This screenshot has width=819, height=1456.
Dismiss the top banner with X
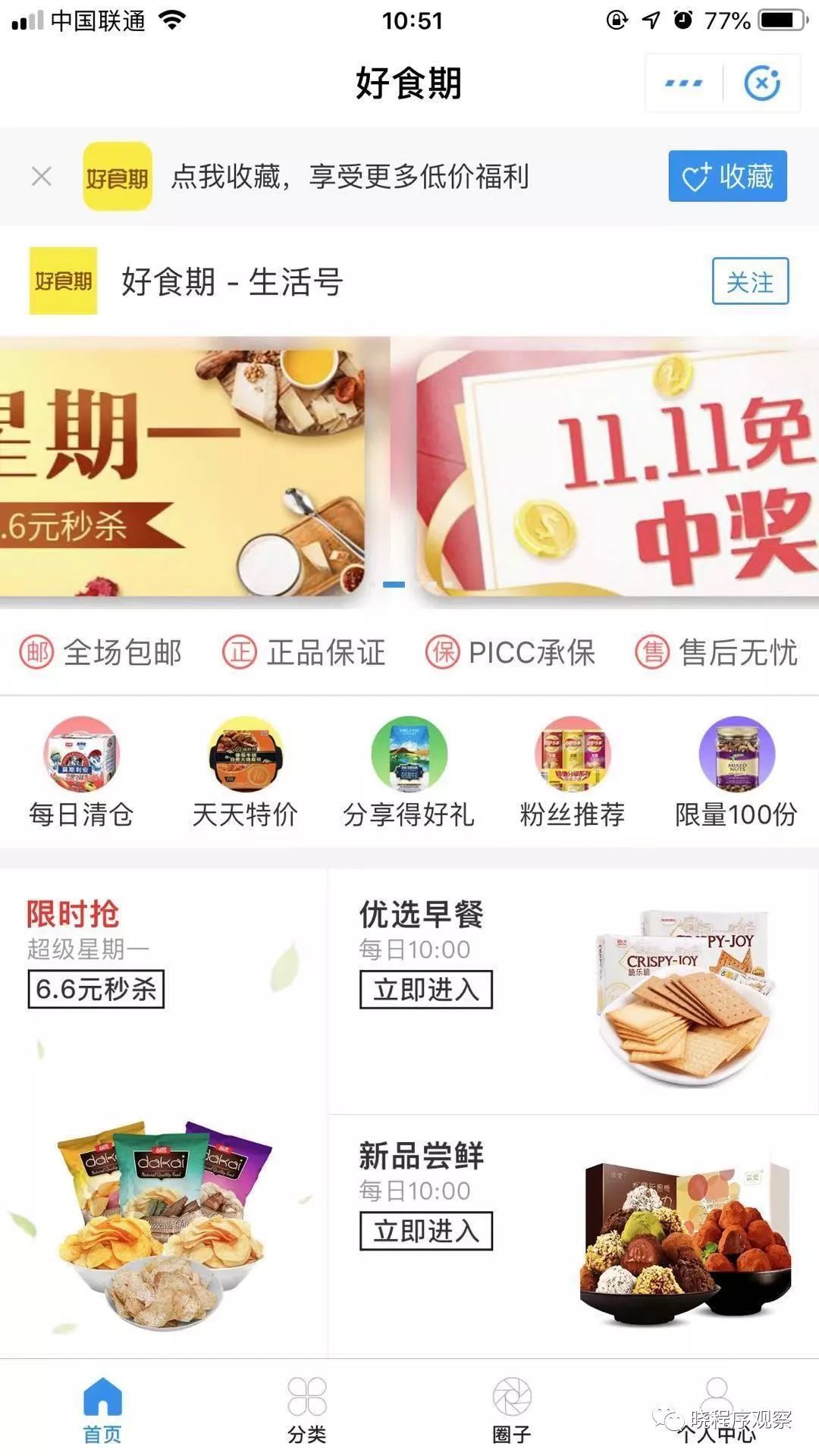pyautogui.click(x=39, y=177)
